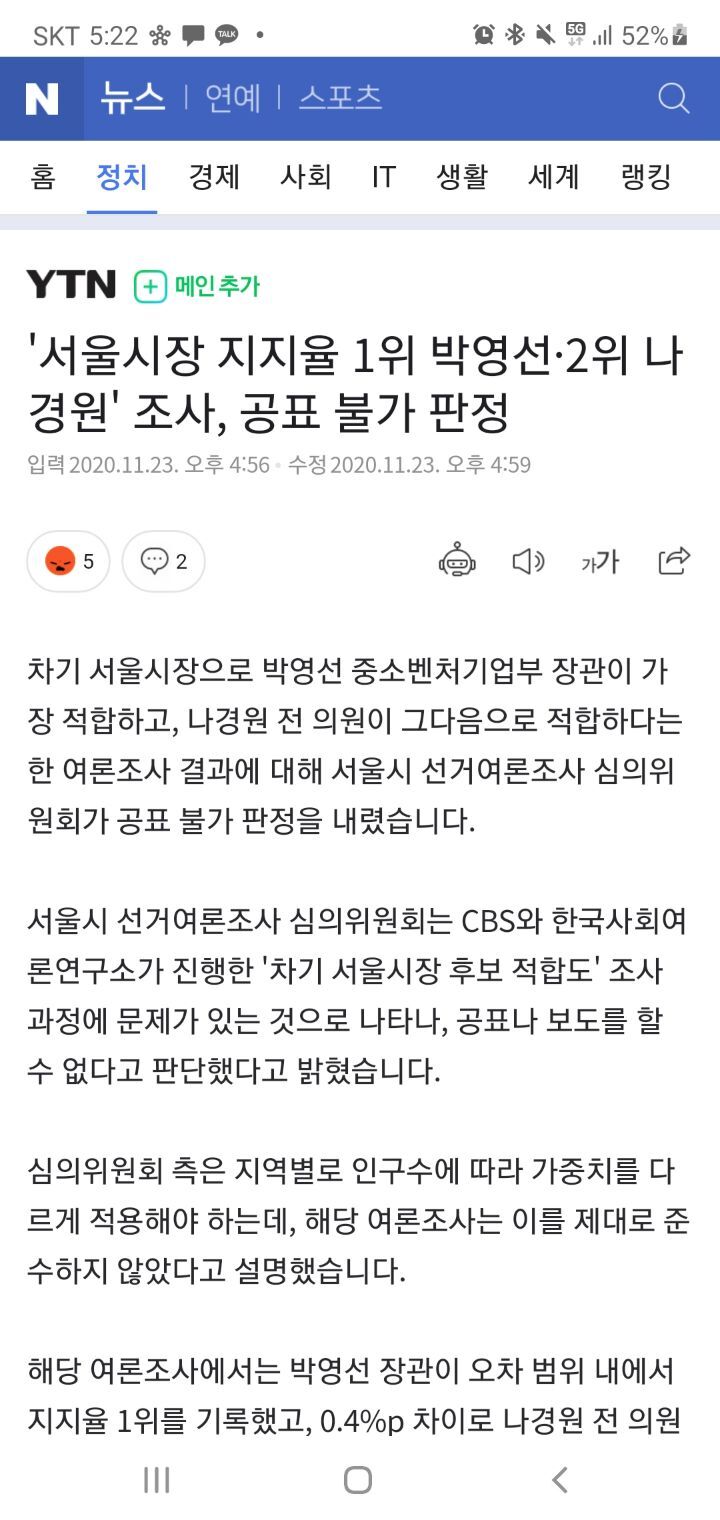Image resolution: width=720 pixels, height=1520 pixels.
Task: Go to the 홈 tab
Action: [x=42, y=178]
